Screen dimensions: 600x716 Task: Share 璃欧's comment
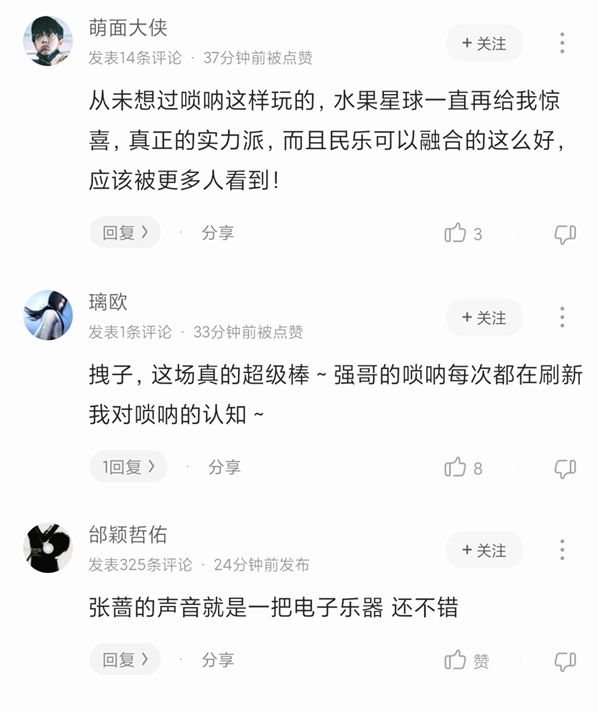pyautogui.click(x=224, y=467)
